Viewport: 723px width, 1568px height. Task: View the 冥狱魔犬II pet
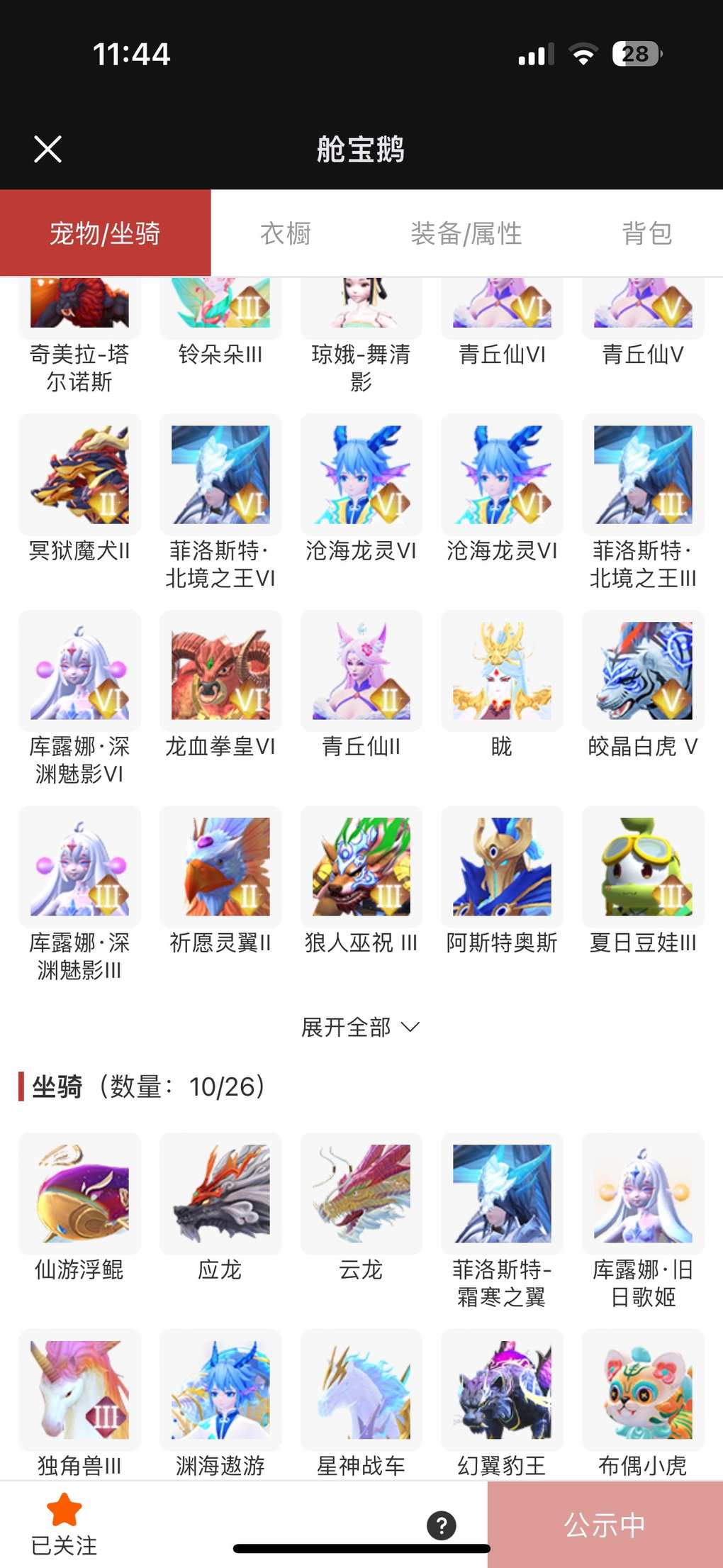(79, 474)
